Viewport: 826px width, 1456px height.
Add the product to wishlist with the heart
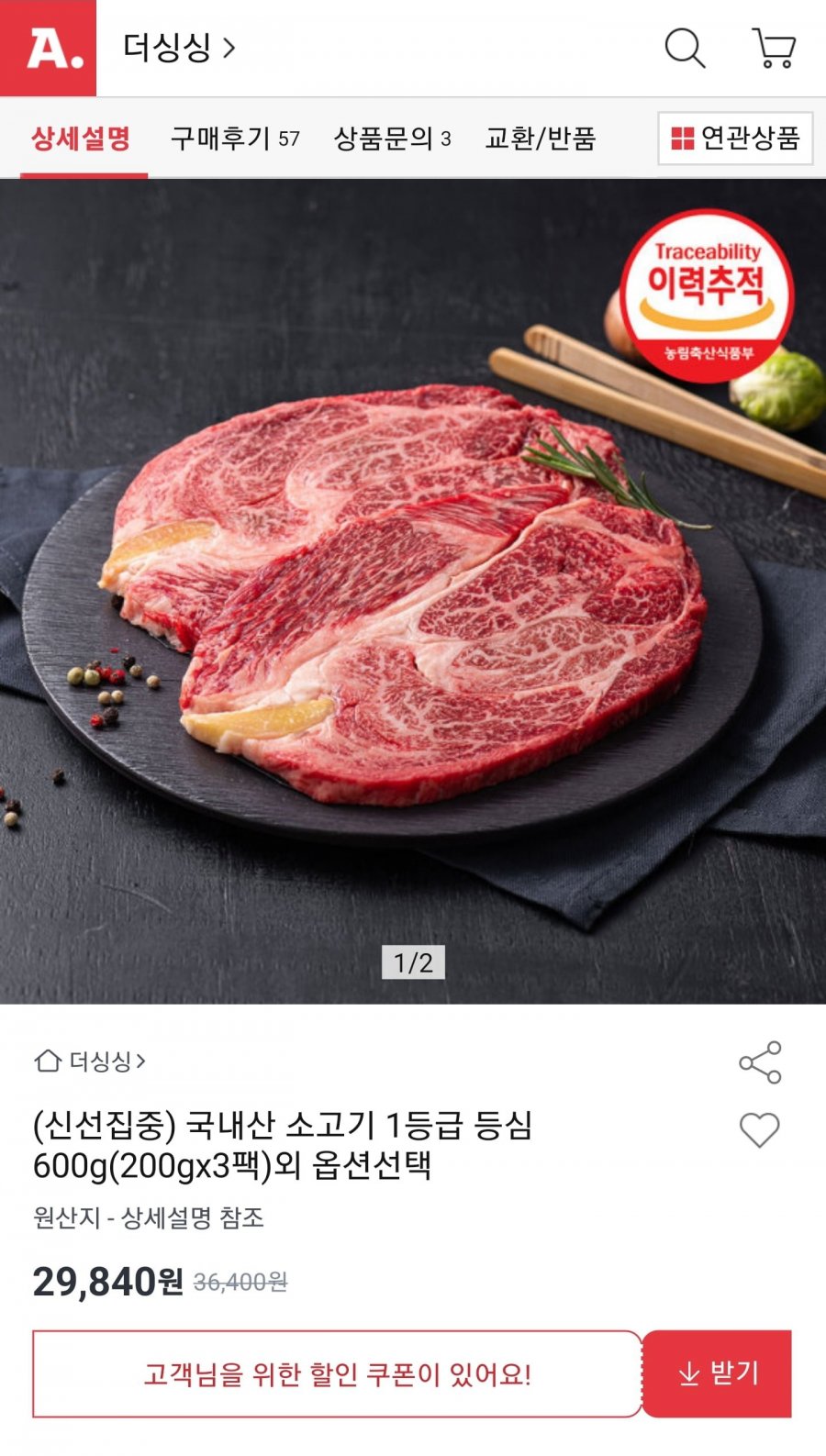coord(761,1132)
